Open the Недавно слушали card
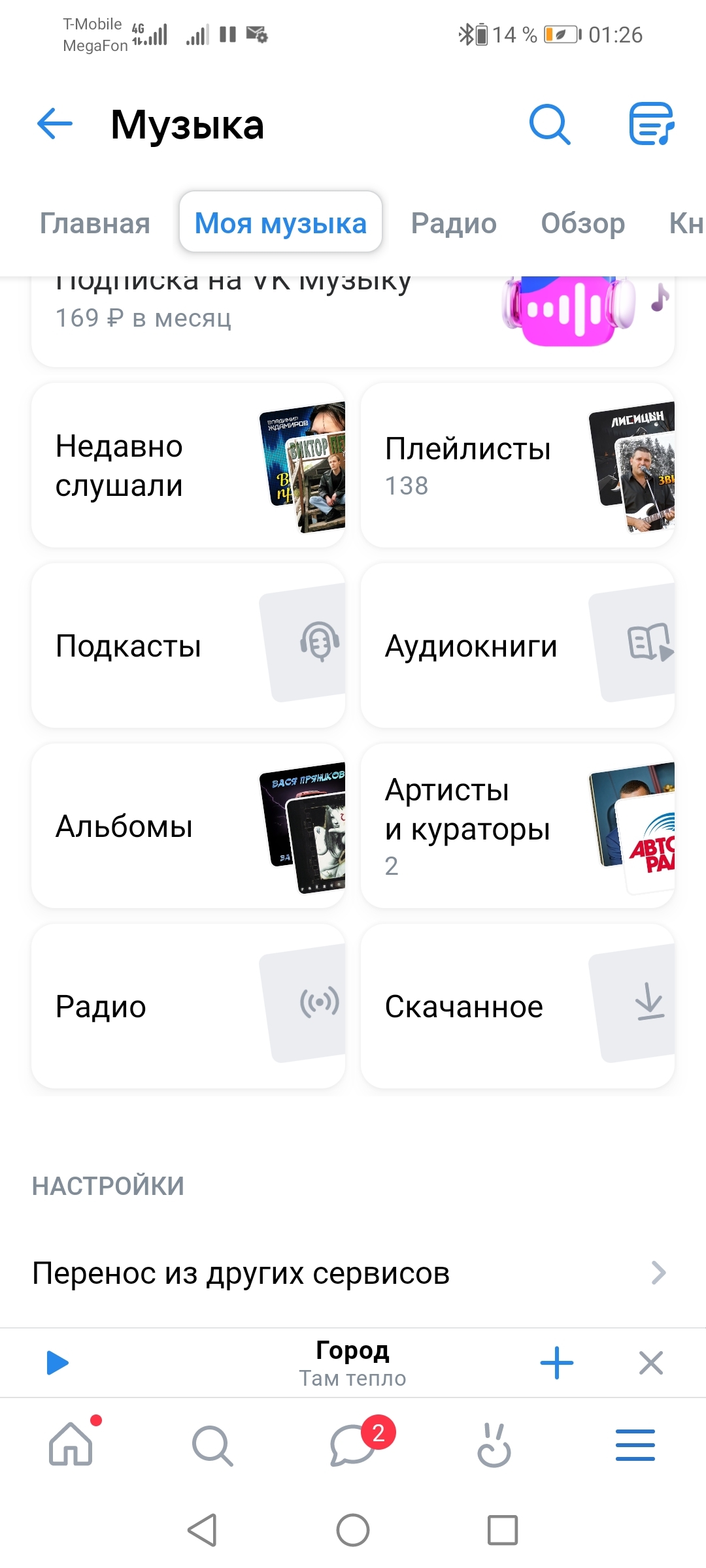This screenshot has width=706, height=1568. 188,465
